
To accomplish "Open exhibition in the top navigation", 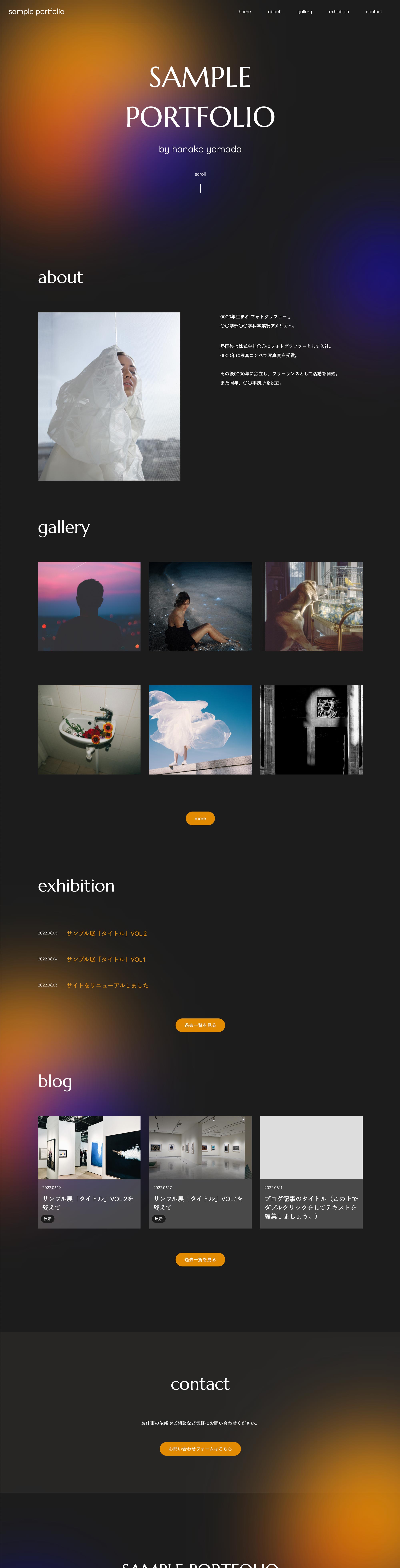I will 339,12.
